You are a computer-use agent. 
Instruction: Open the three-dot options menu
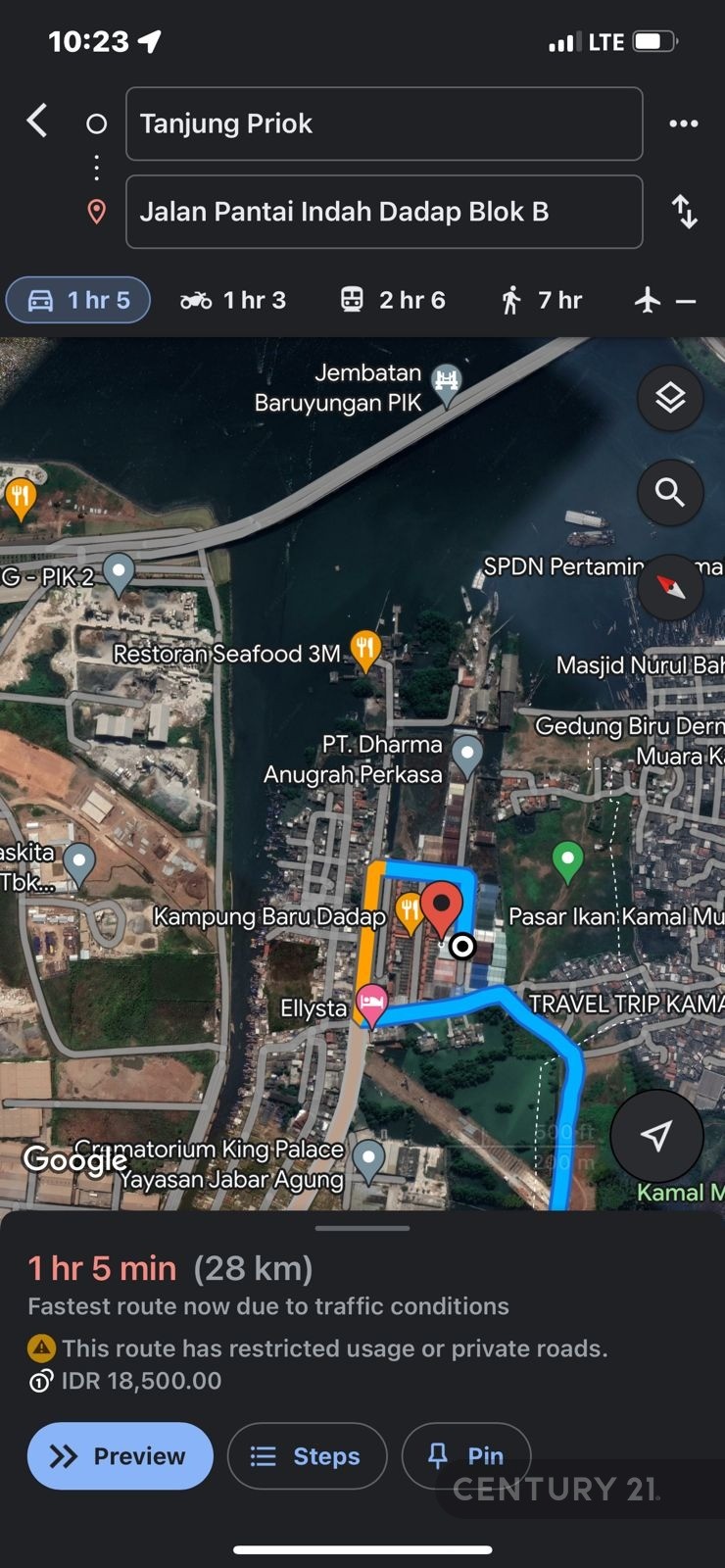point(683,123)
